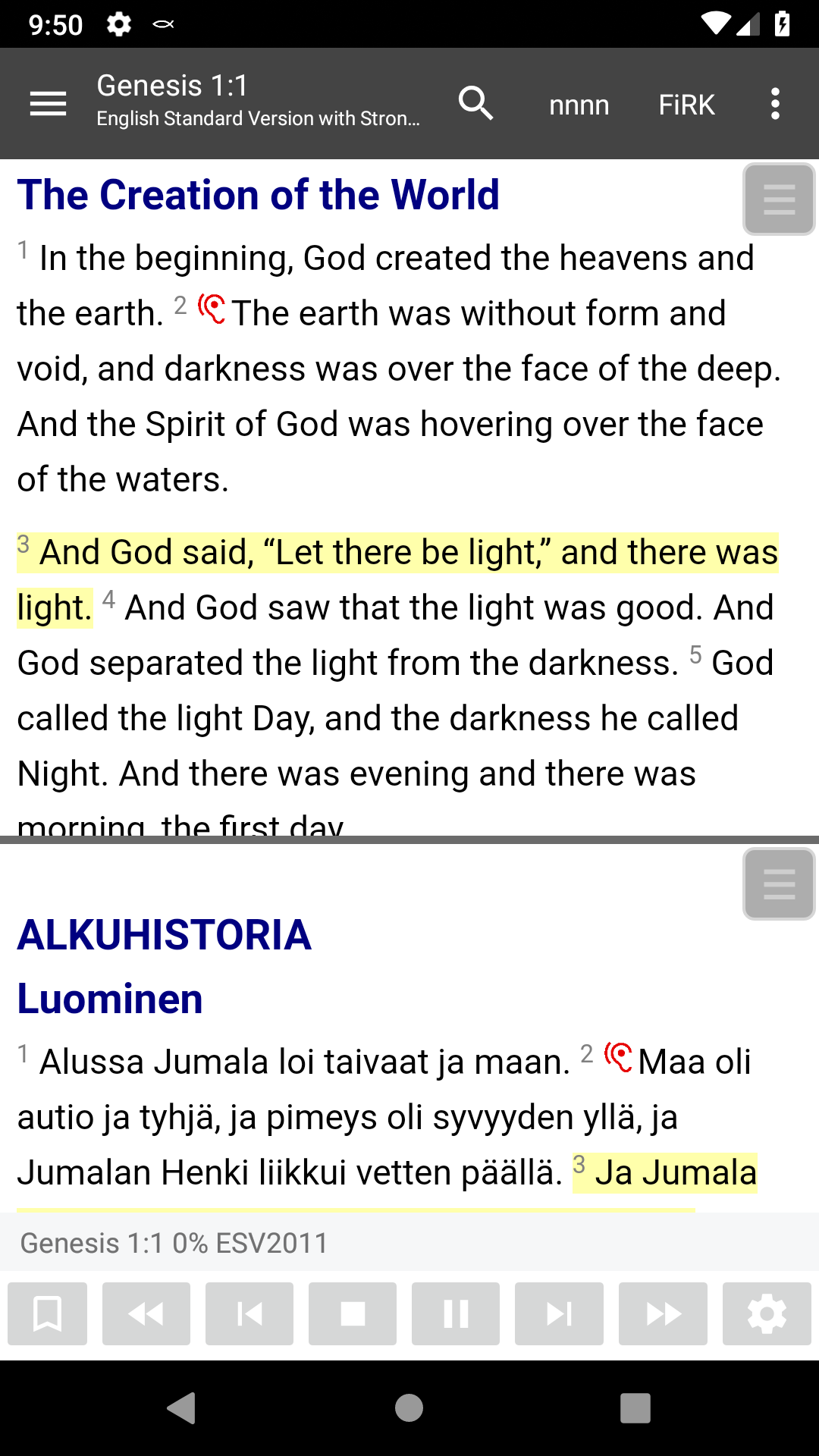This screenshot has width=819, height=1456.
Task: Rewind the speech playback
Action: point(146,1313)
